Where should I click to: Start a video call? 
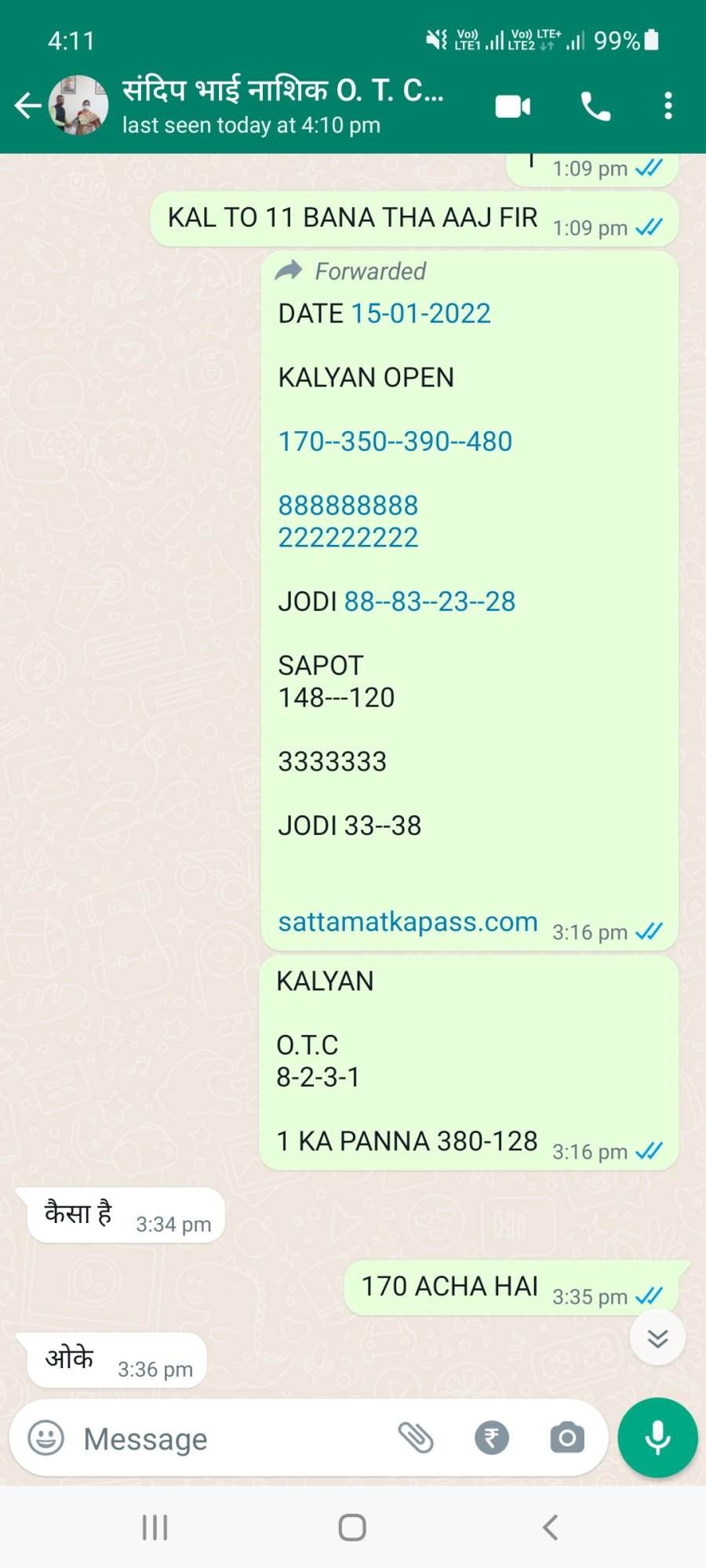tap(513, 105)
